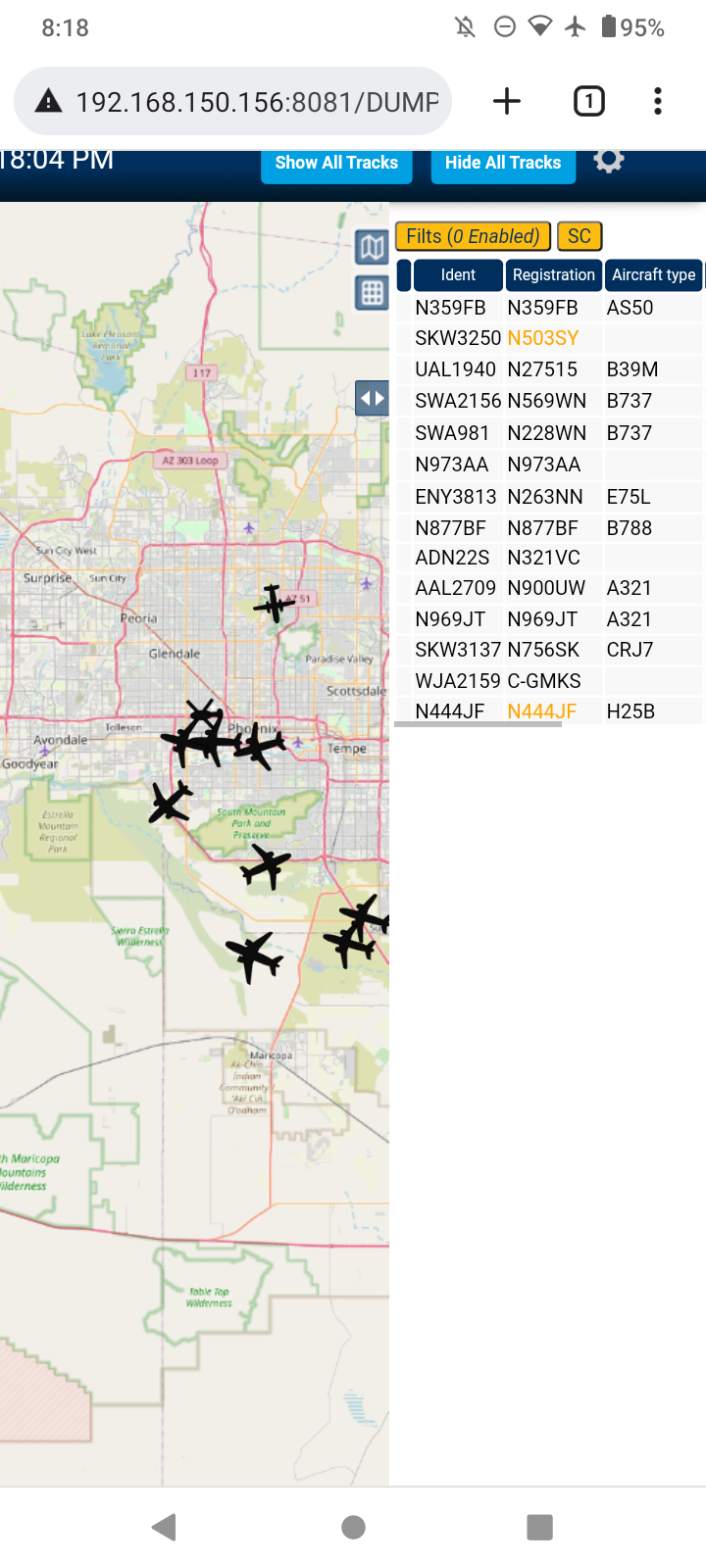Tap the Show All Tracks button

pos(336,164)
